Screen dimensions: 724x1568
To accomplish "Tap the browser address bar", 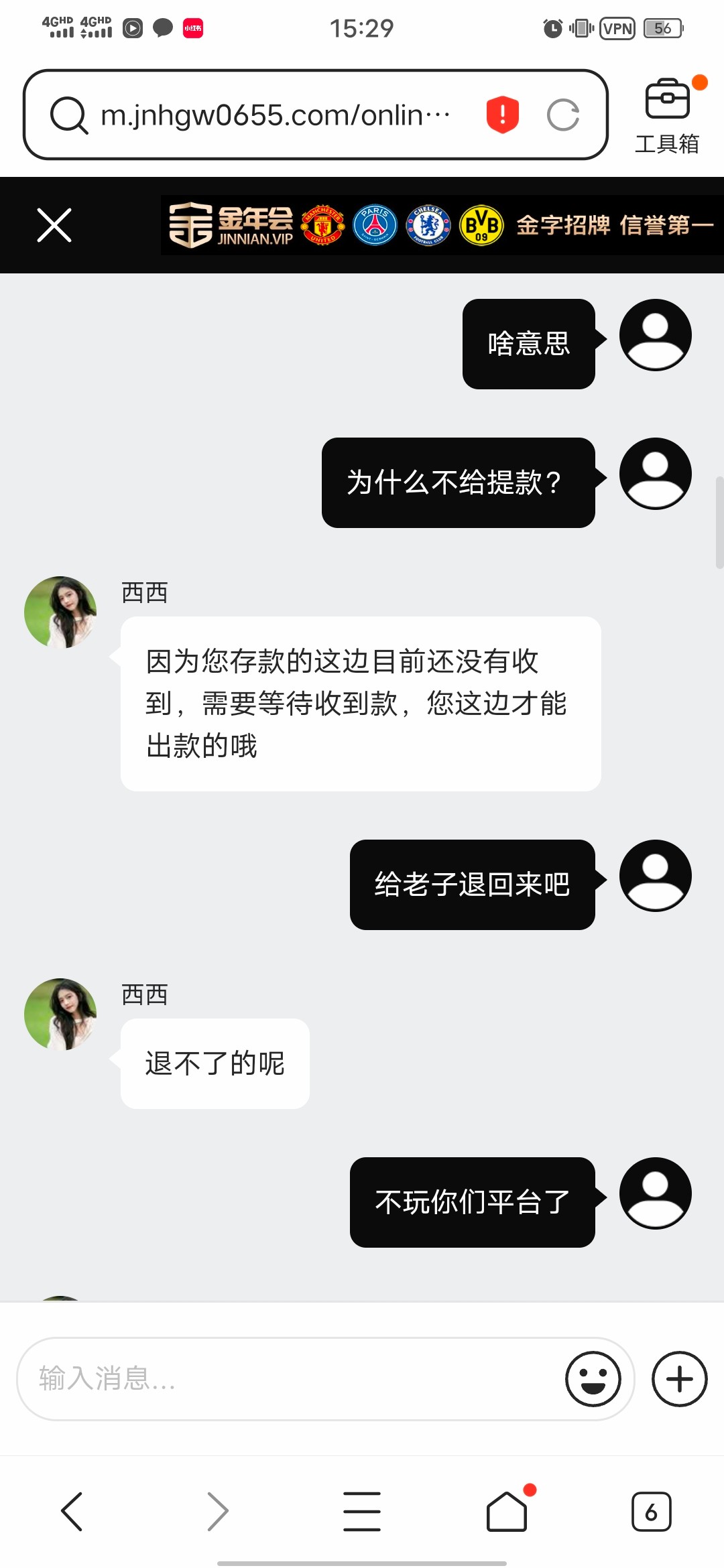I will click(275, 115).
